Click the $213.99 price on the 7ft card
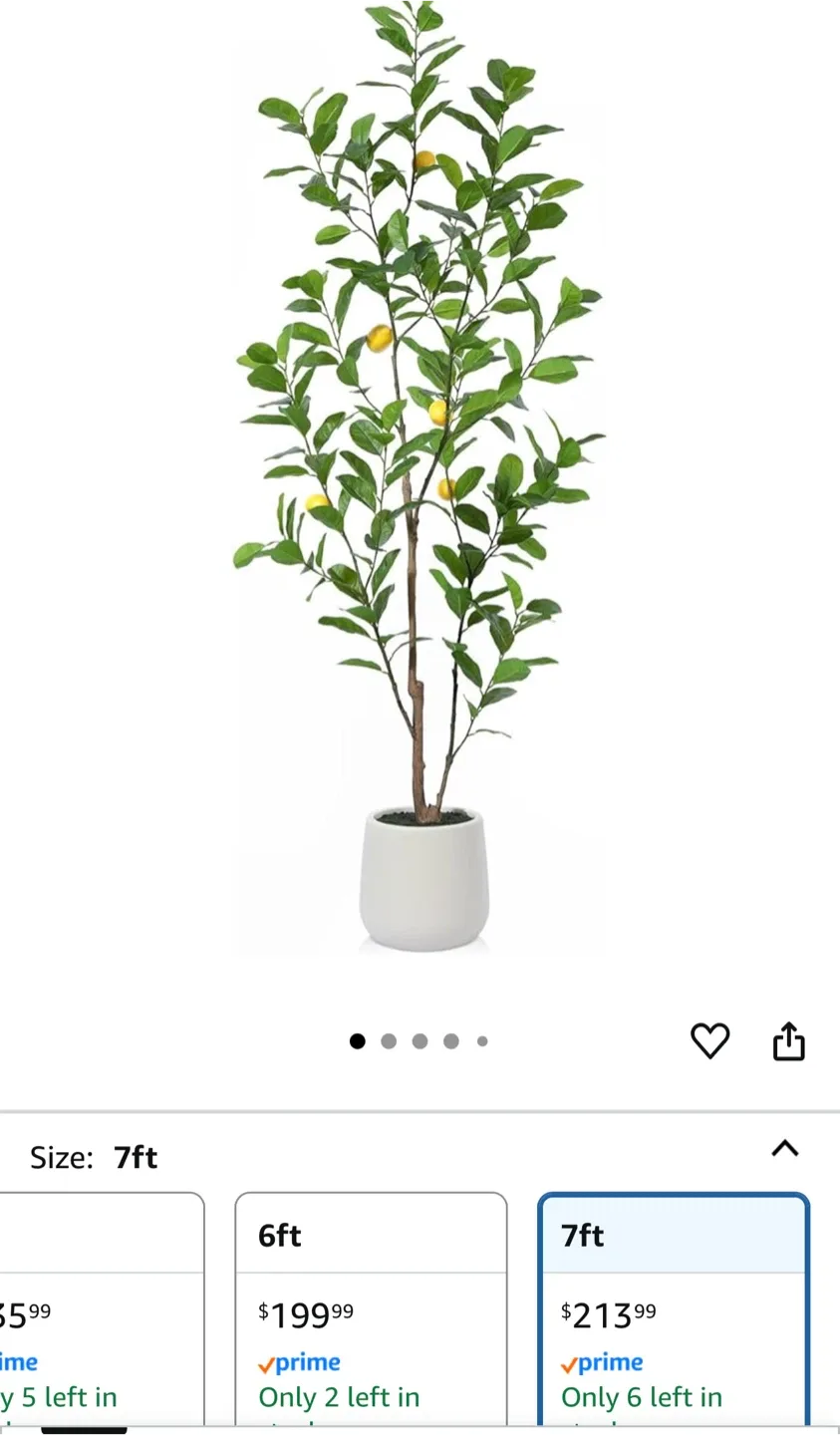Viewport: 840px width, 1435px height. [x=609, y=1314]
